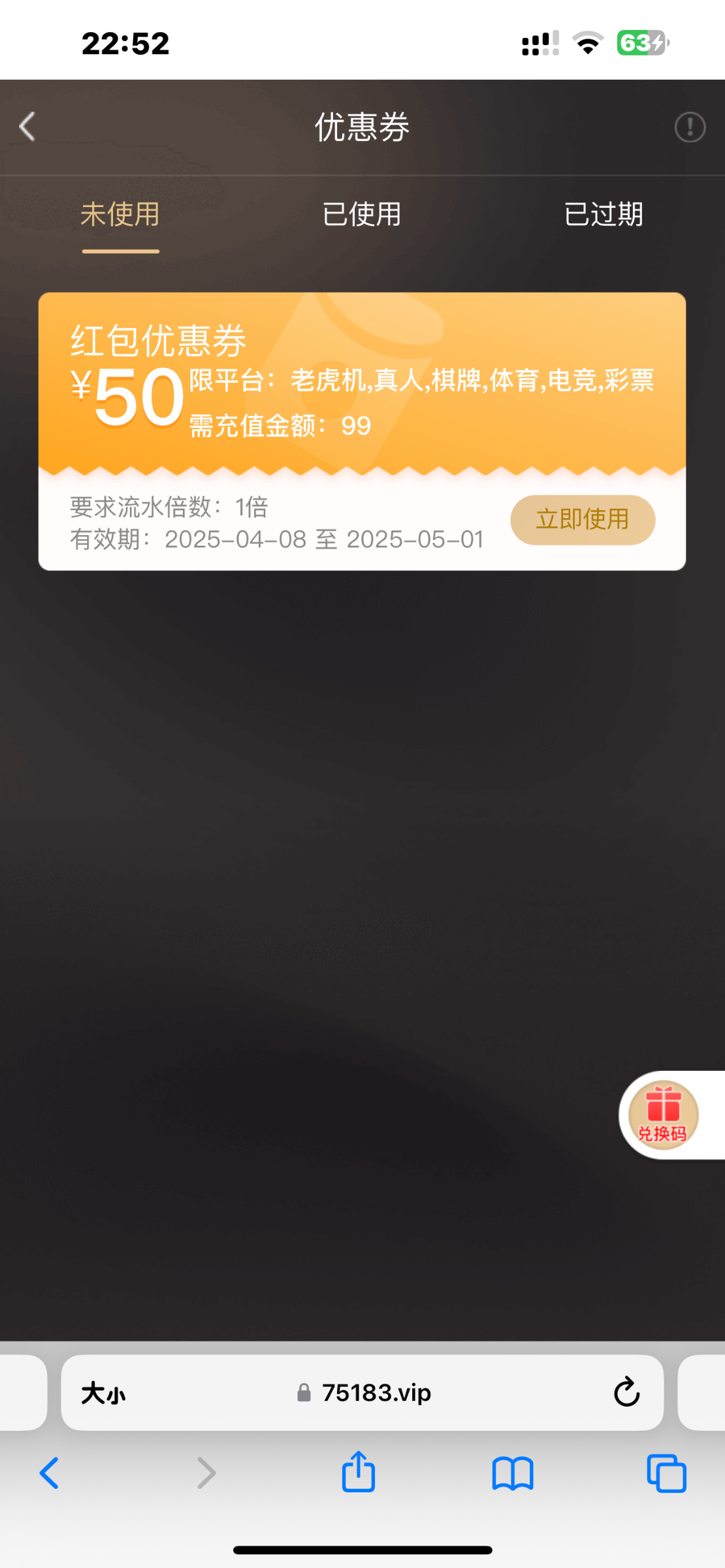
Task: Switch to the 已过期 tab
Action: point(604,214)
